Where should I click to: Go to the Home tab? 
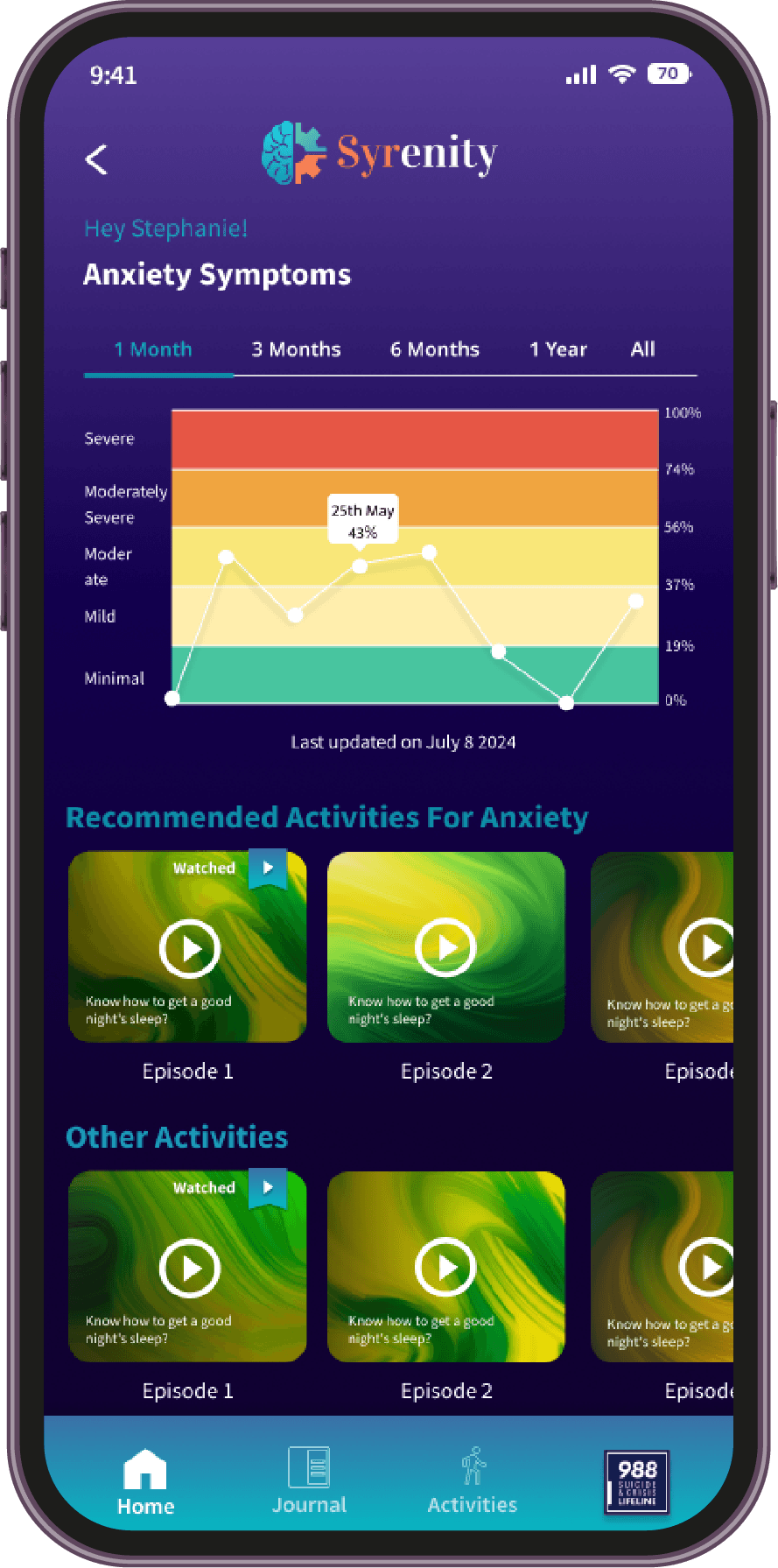click(145, 1481)
